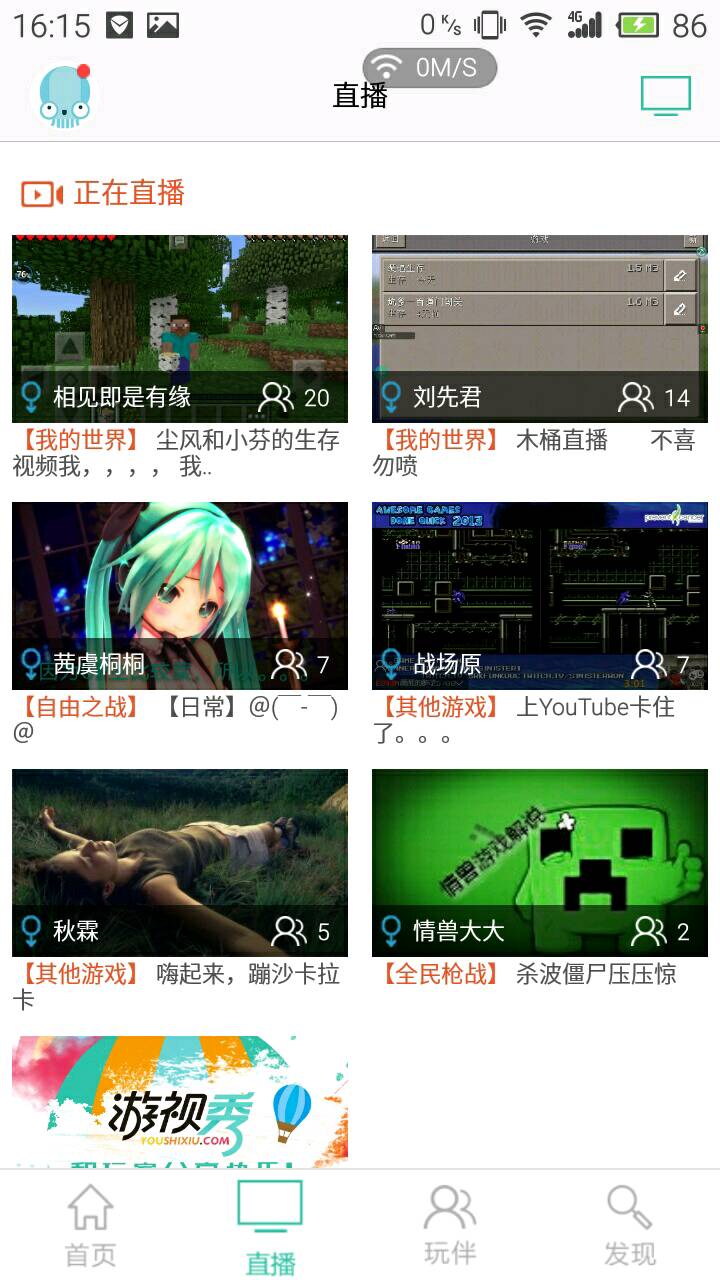Watch the live stream by 相见即是有缘
This screenshot has width=720, height=1280.
(x=180, y=329)
